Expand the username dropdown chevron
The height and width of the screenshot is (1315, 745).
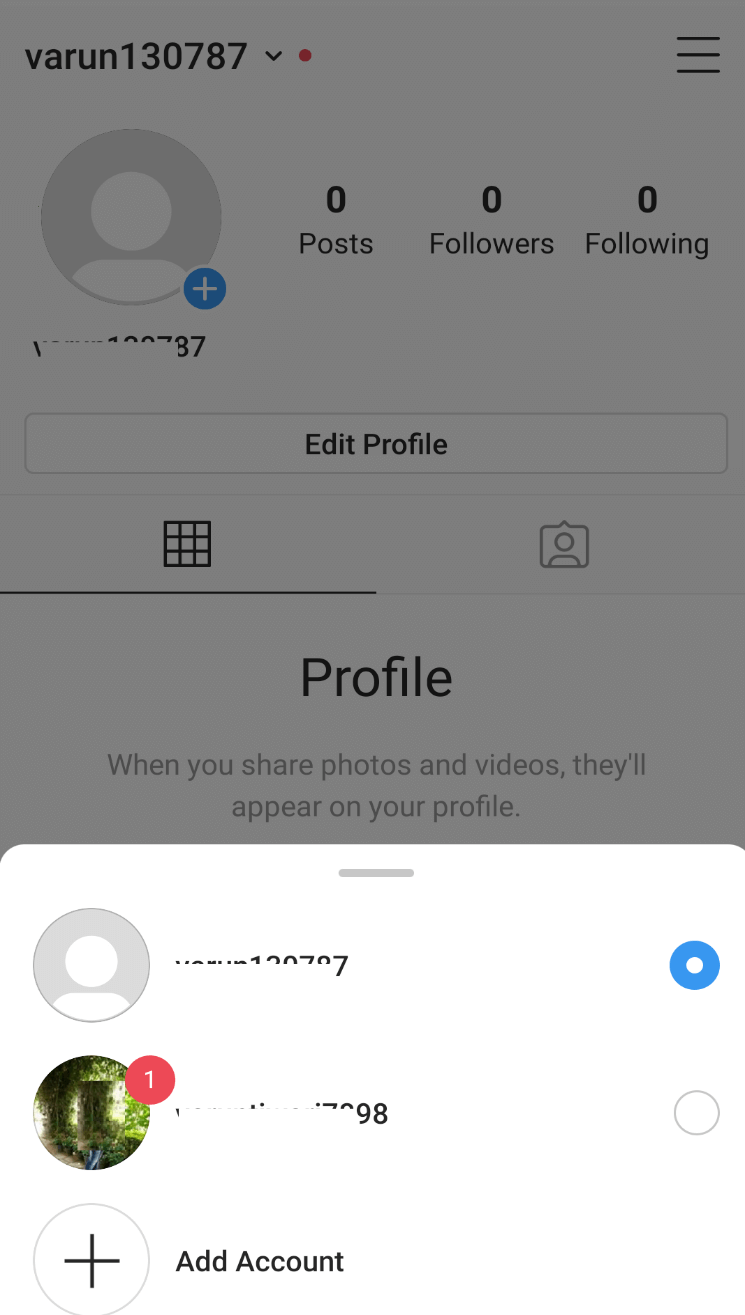[273, 56]
